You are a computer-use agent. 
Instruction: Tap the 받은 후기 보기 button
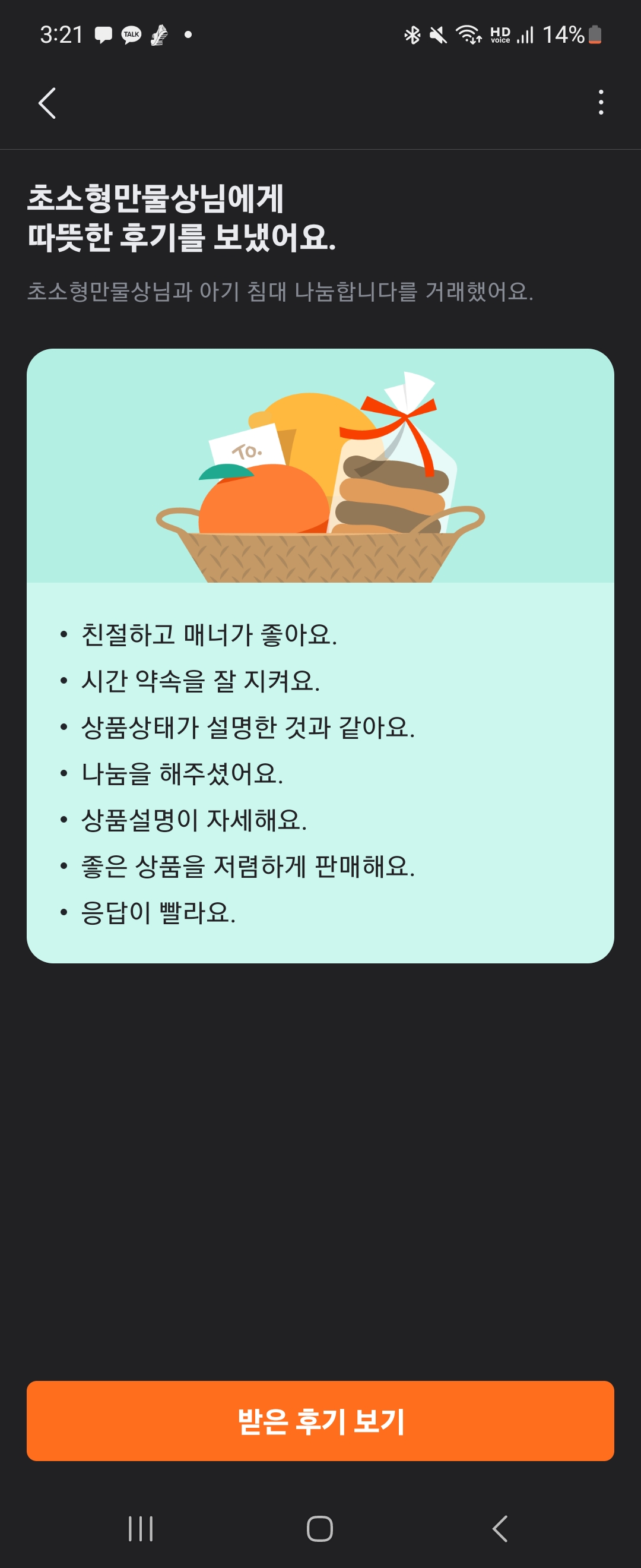pyautogui.click(x=320, y=1421)
